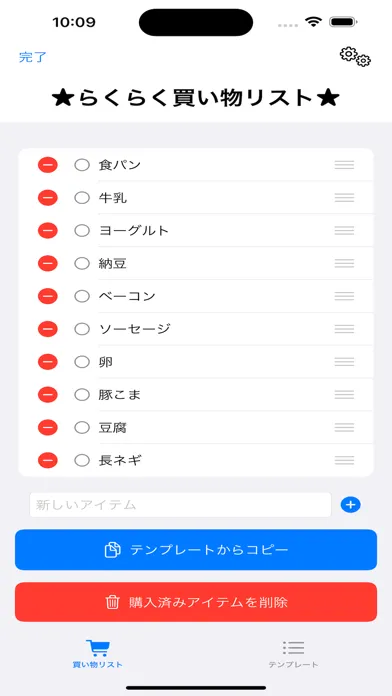Add the new item with blue plus
The image size is (392, 696).
coord(351,505)
